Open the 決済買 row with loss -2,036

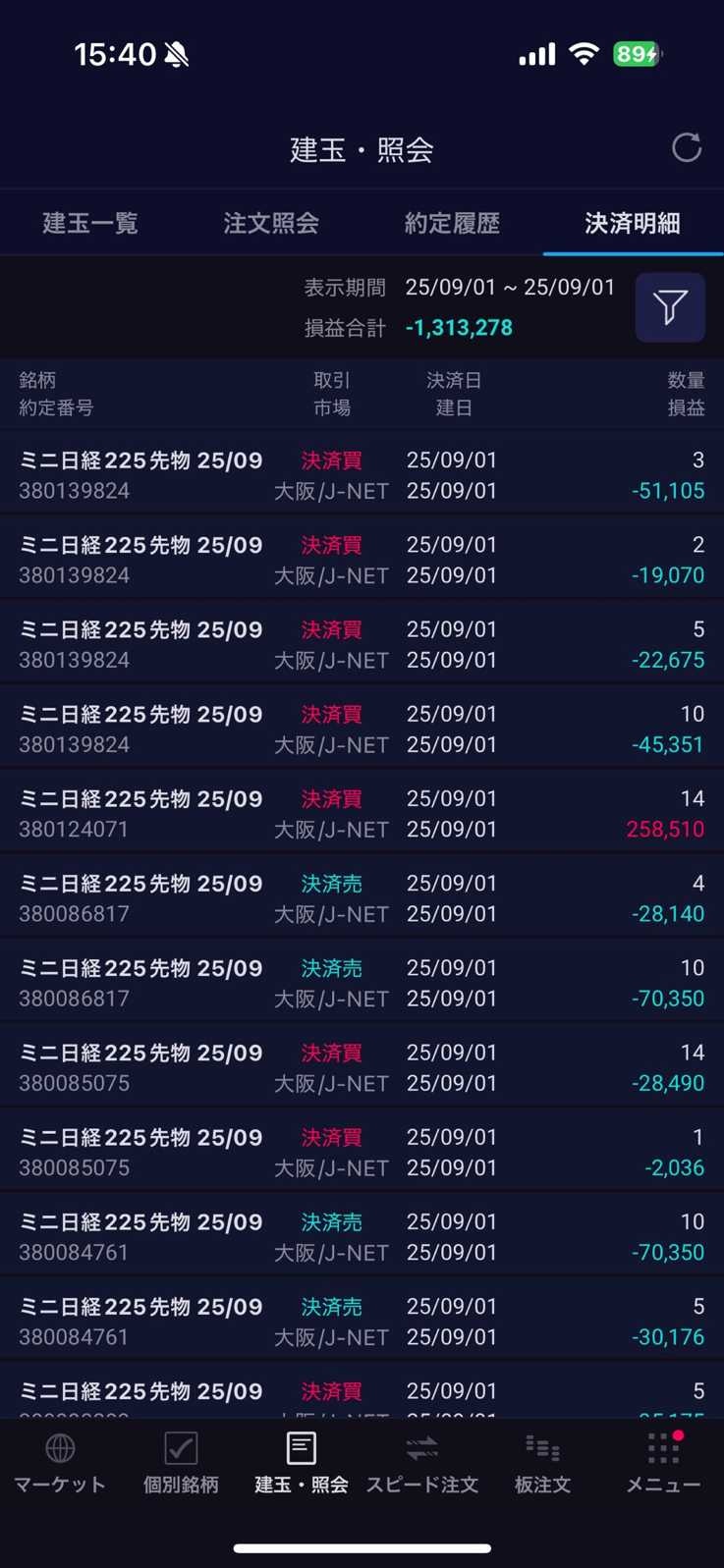click(x=362, y=1153)
